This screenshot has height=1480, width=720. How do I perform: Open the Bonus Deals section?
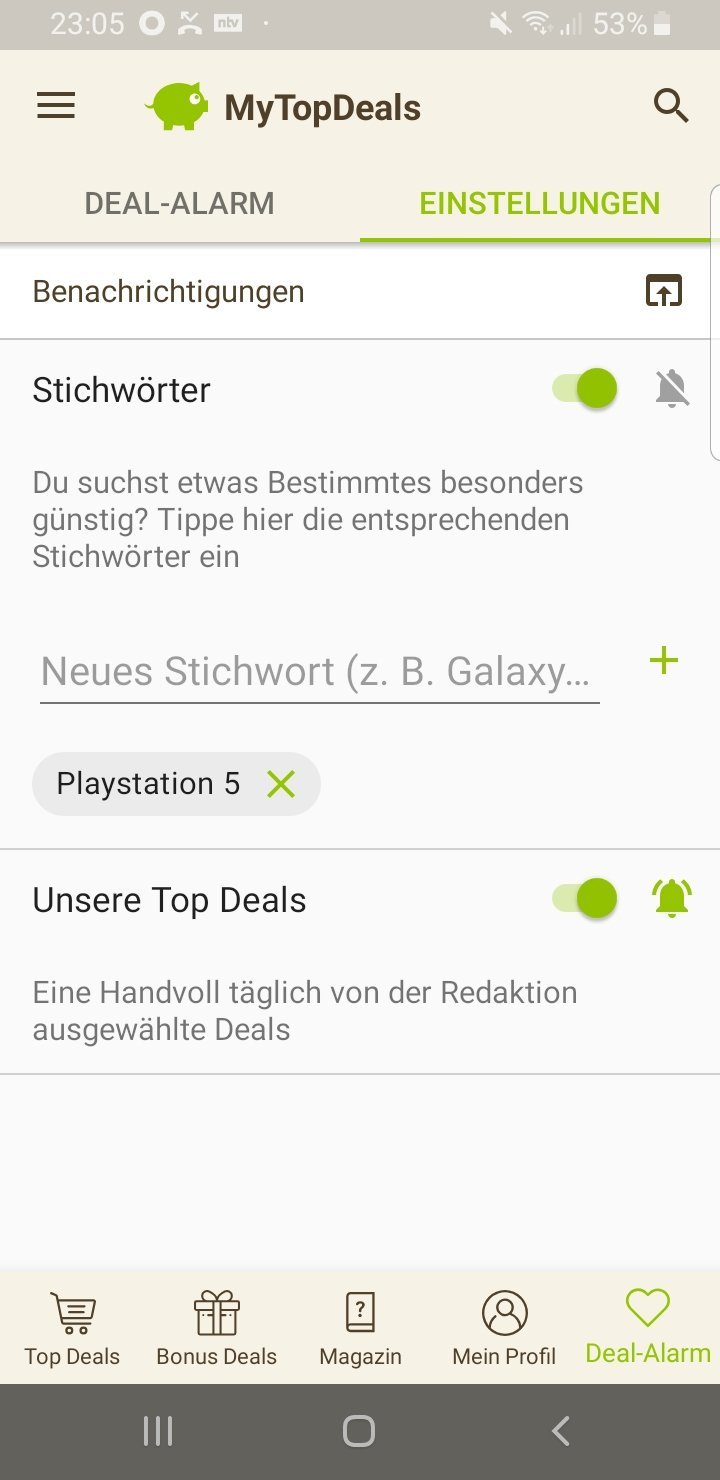(x=216, y=1328)
